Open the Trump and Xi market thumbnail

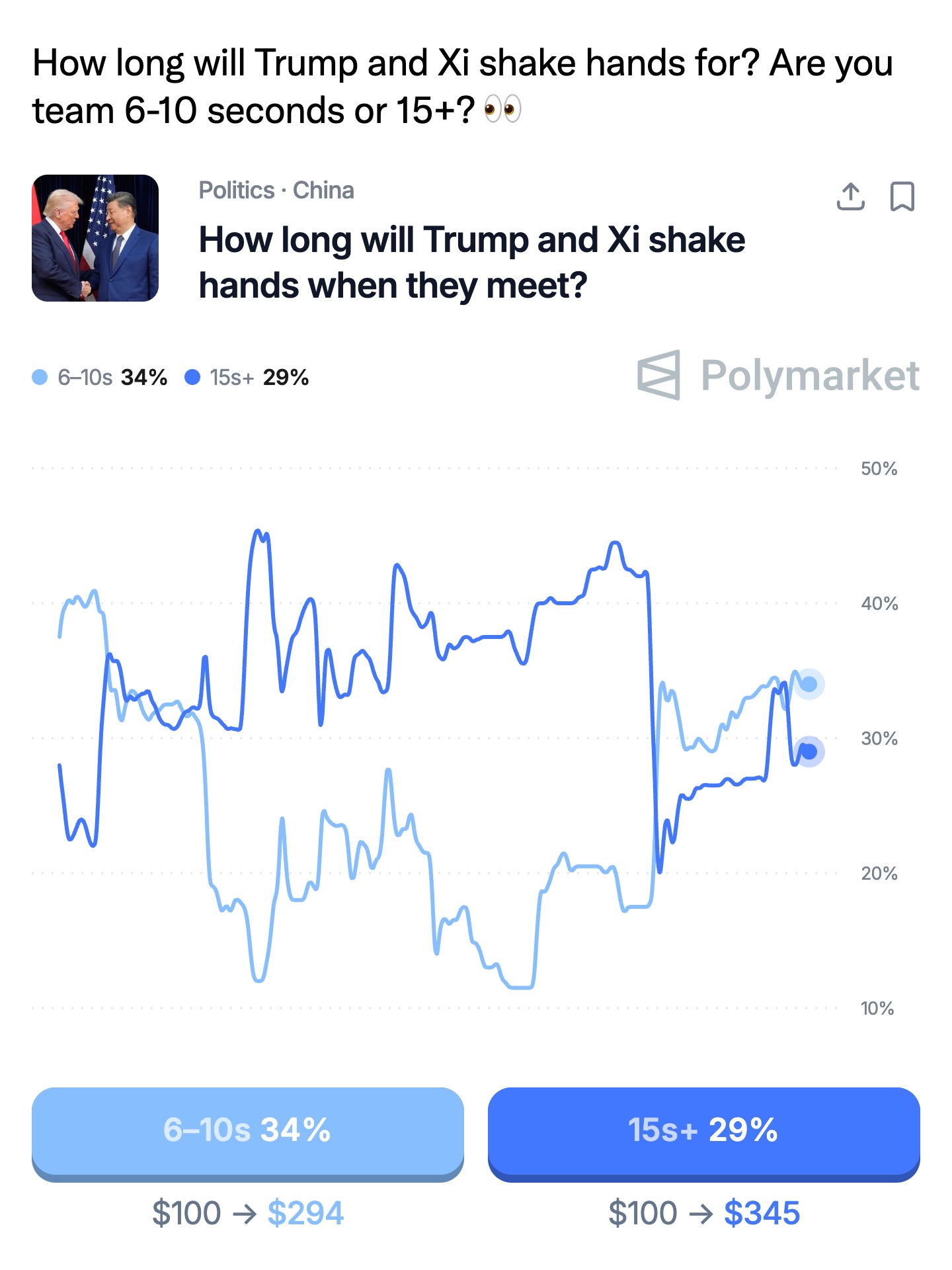(x=95, y=238)
